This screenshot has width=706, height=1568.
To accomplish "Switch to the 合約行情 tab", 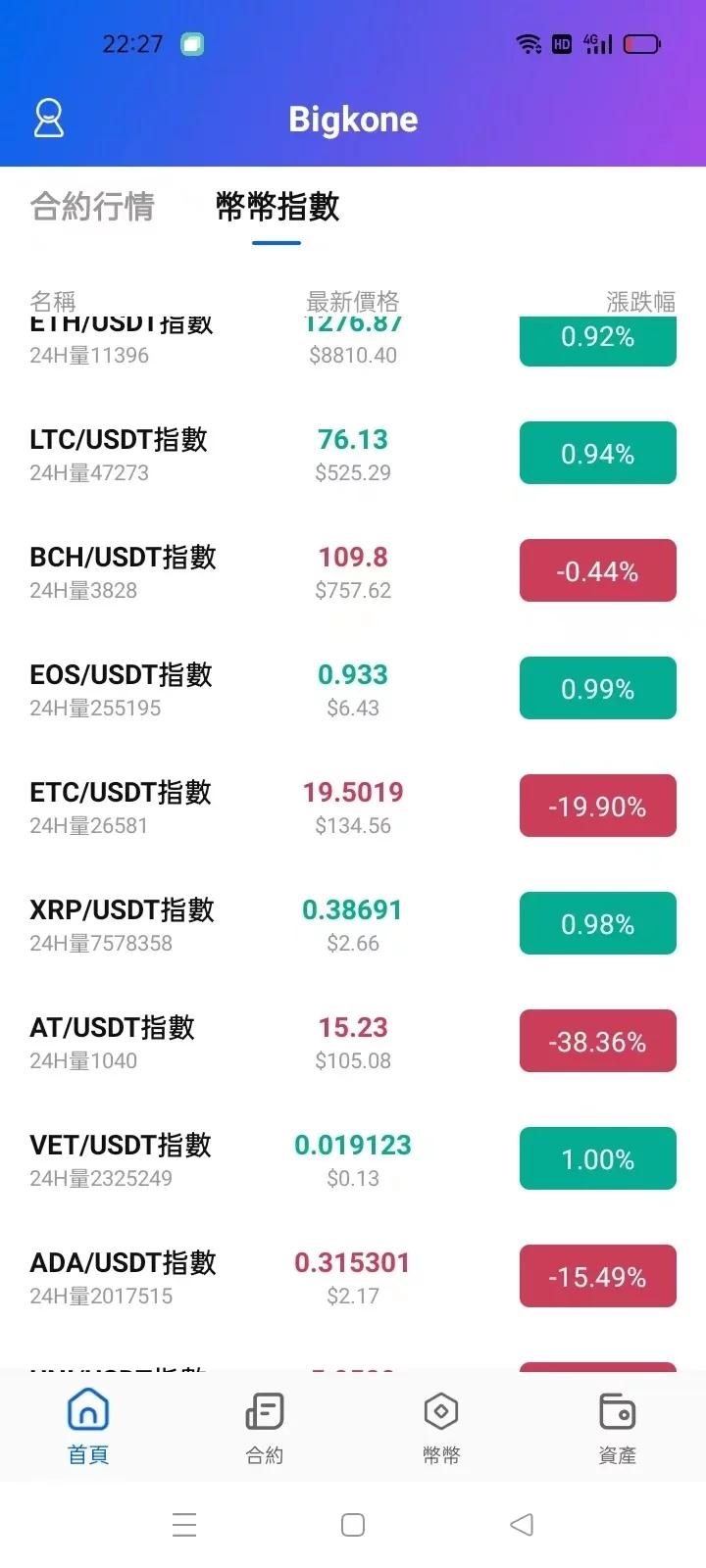I will [92, 207].
